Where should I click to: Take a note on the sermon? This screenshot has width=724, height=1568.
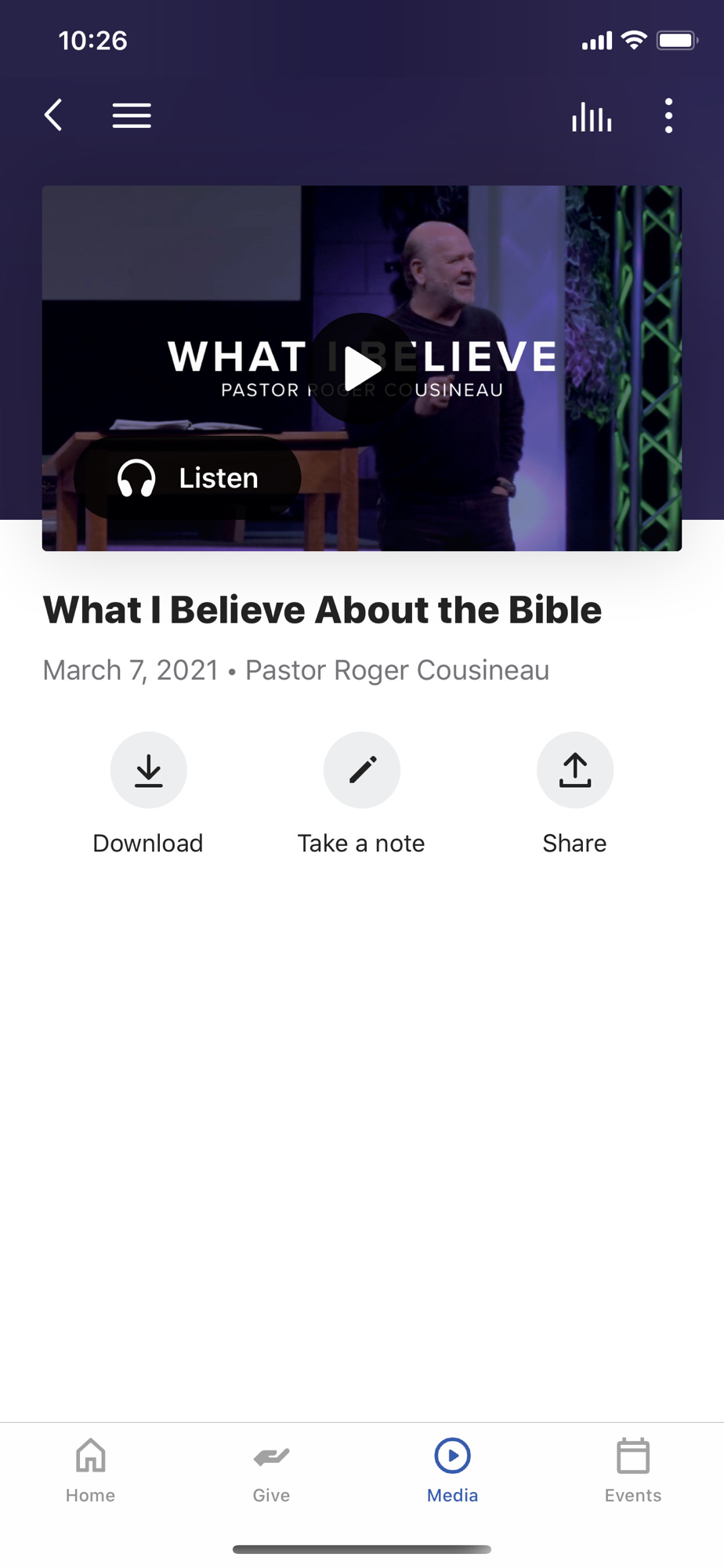[x=362, y=770]
